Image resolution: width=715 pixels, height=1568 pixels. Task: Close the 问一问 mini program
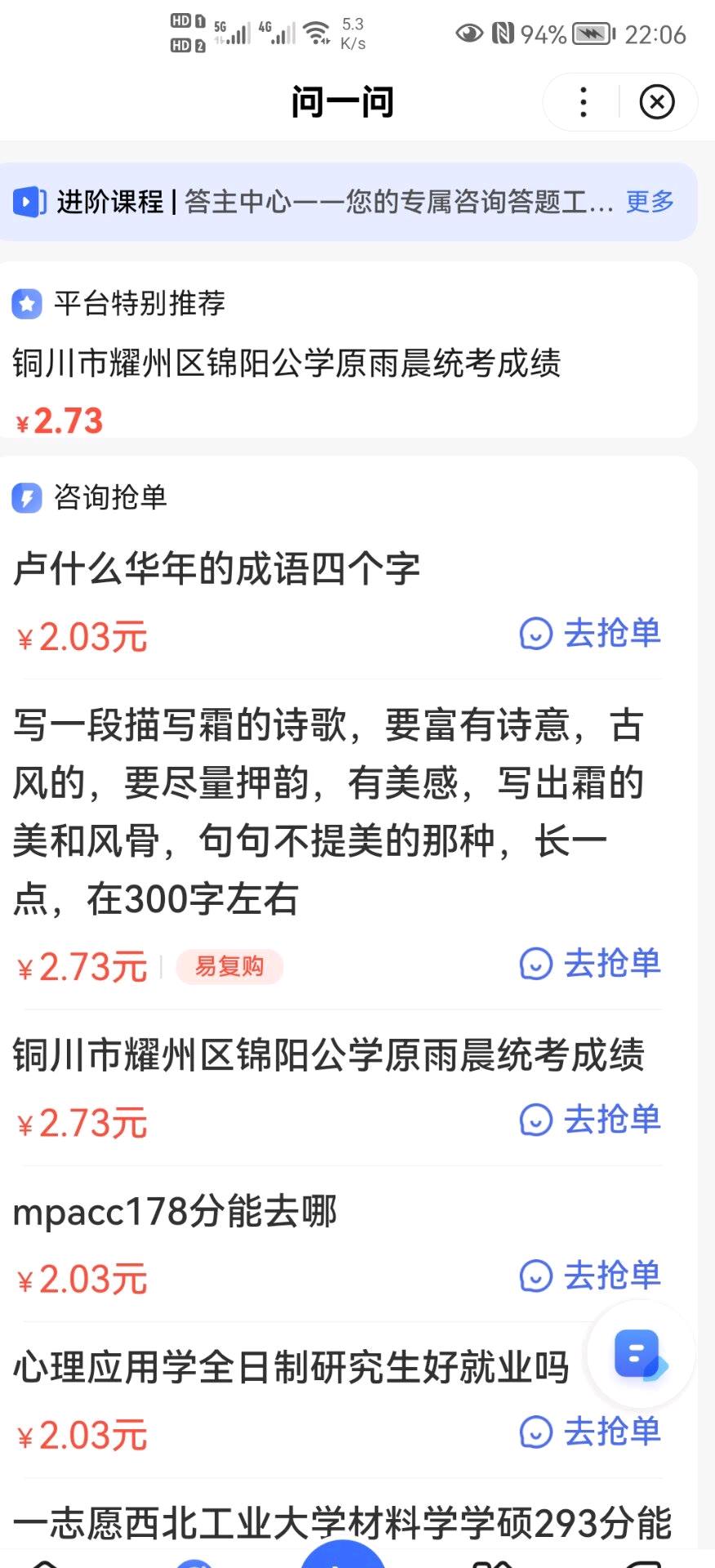pyautogui.click(x=657, y=102)
